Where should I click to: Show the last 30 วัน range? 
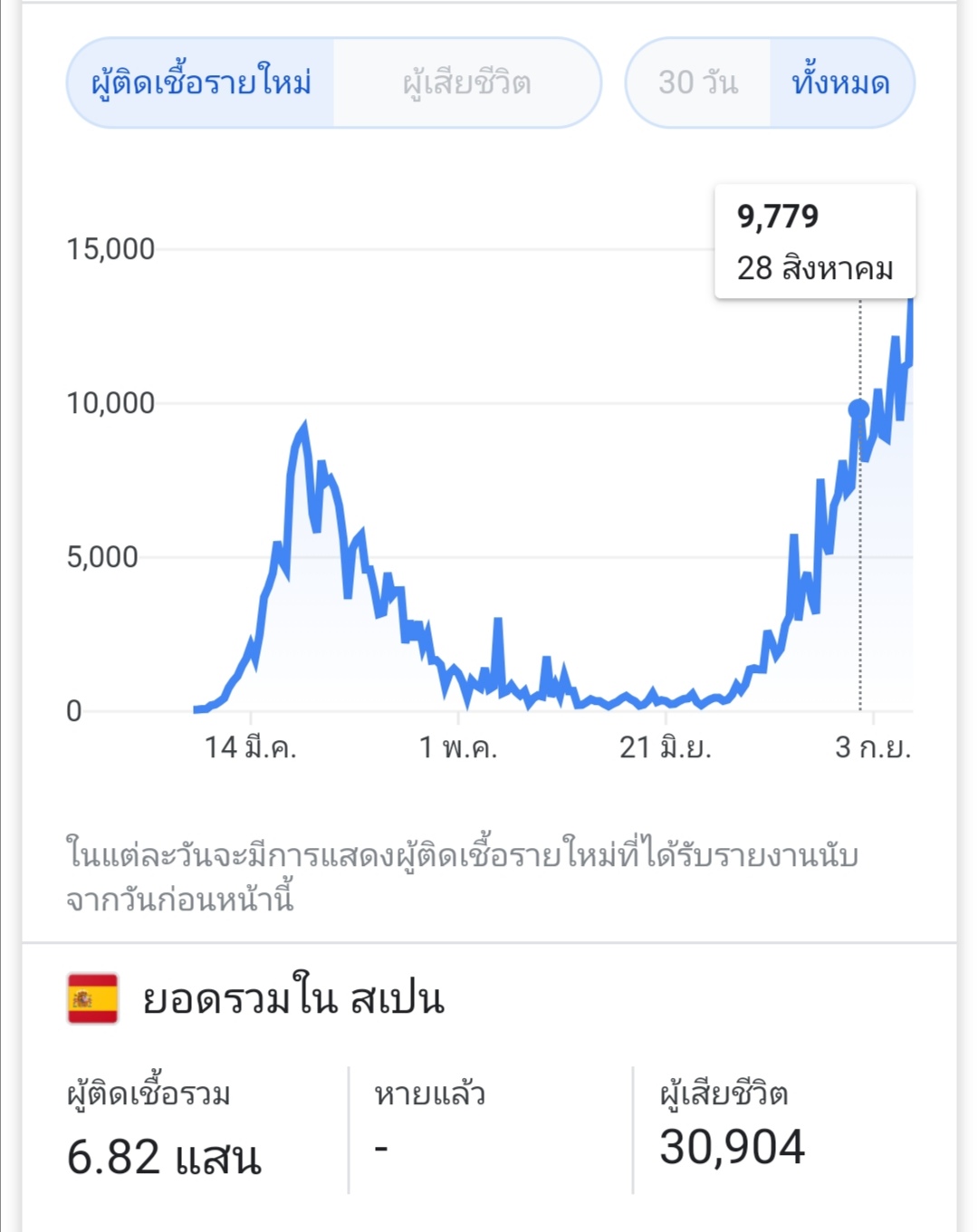[698, 82]
